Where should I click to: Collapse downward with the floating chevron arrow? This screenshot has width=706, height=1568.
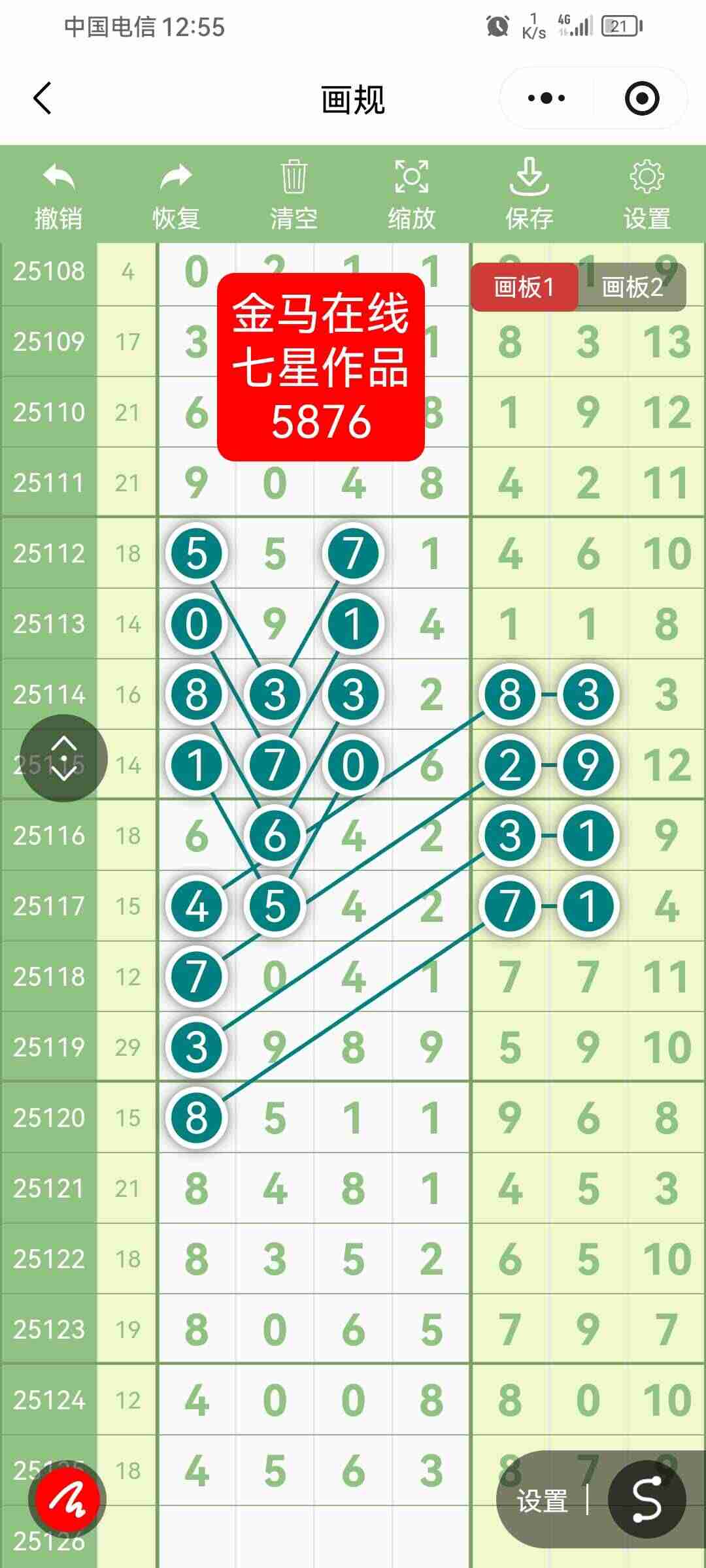[62, 774]
